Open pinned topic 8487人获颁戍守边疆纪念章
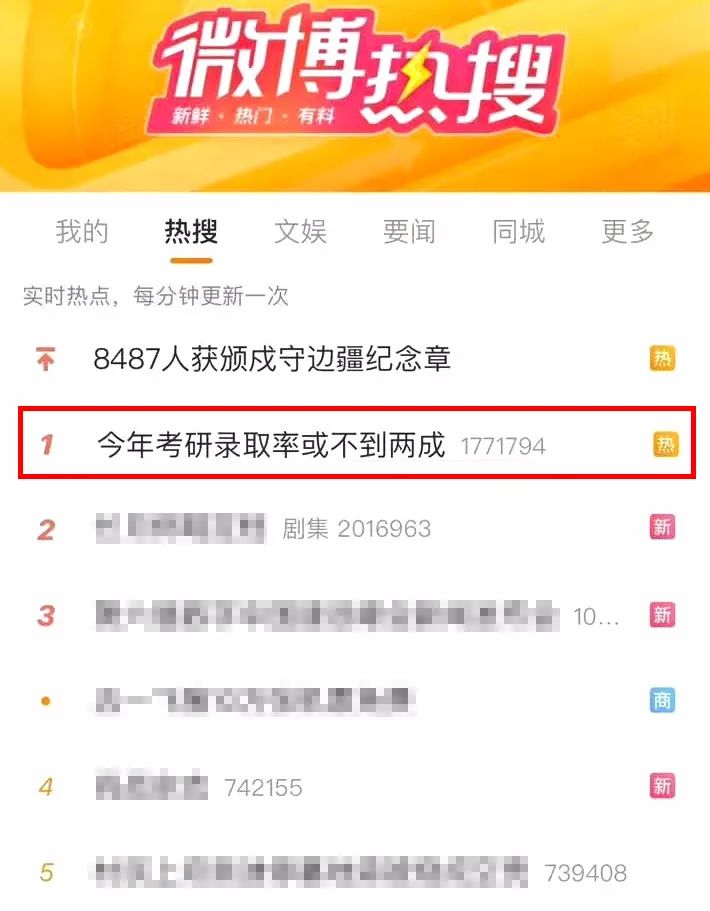Screen dimensions: 710x911 272,358
